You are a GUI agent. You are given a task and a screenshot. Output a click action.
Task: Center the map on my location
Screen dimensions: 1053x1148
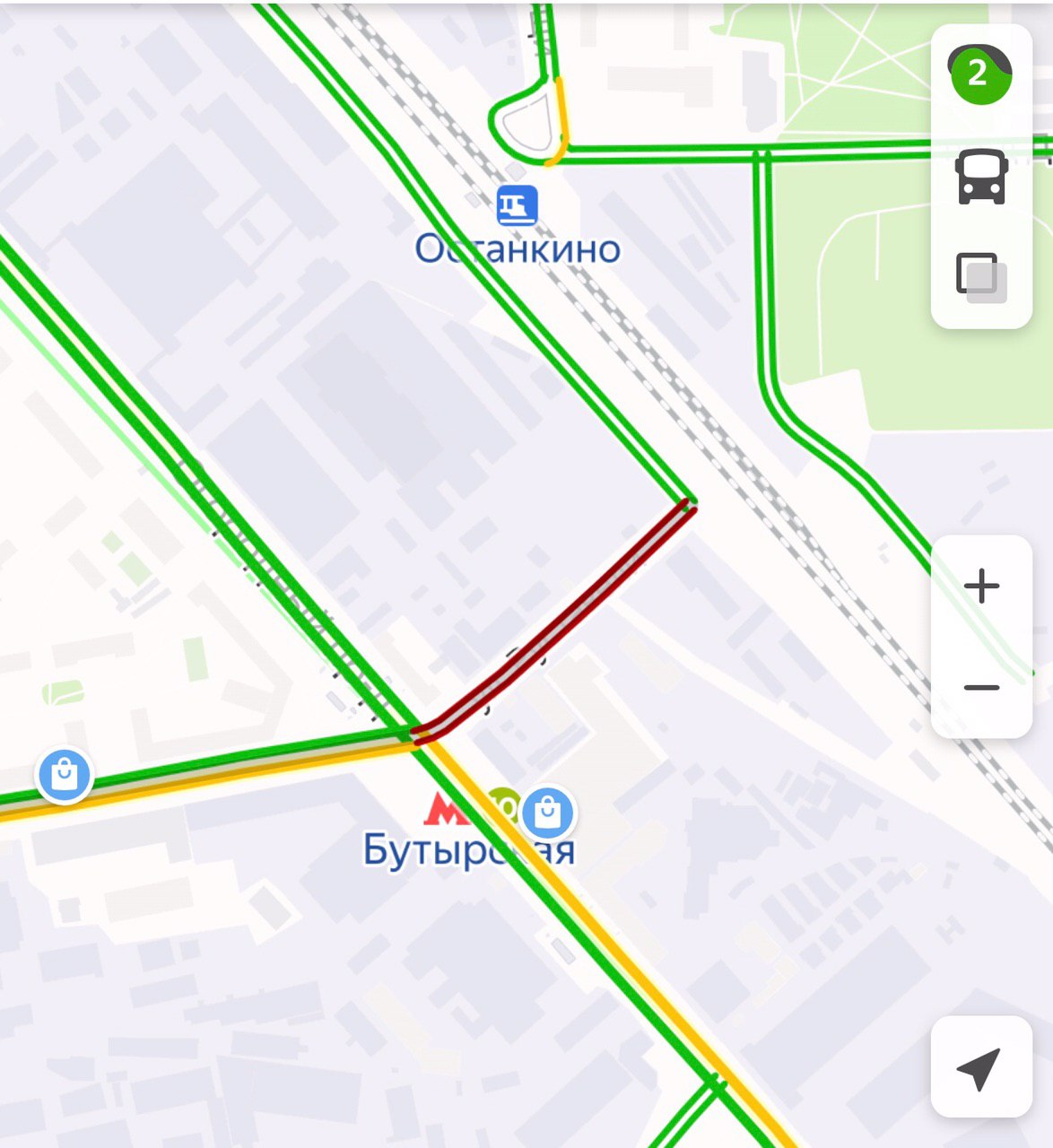(980, 1066)
